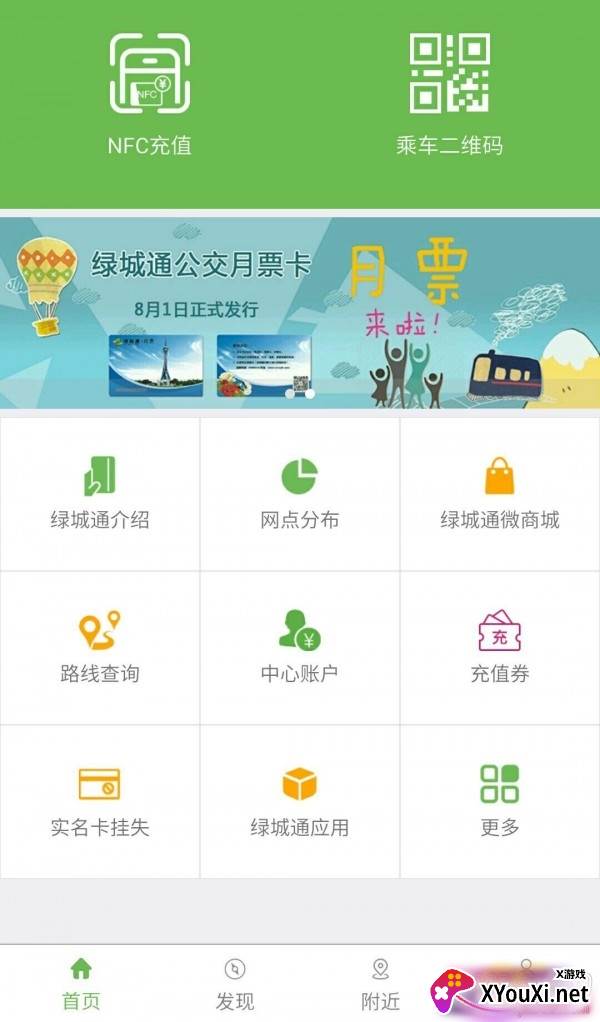Open 充值券 vouchers

click(500, 648)
